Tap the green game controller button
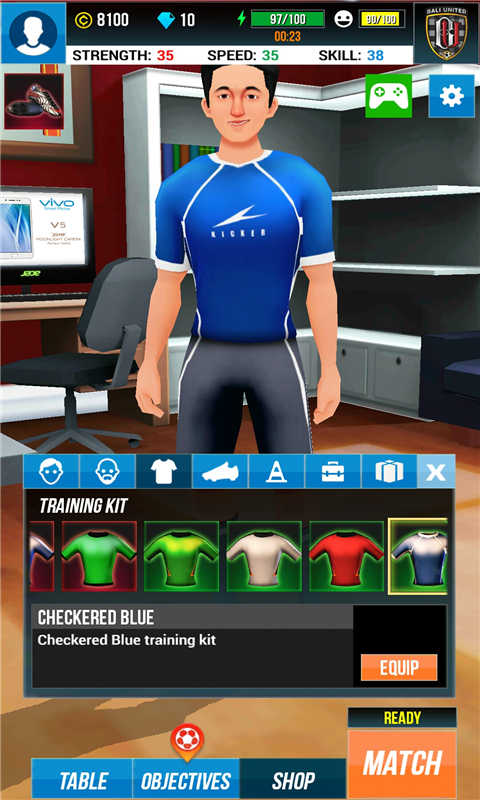 tap(388, 96)
